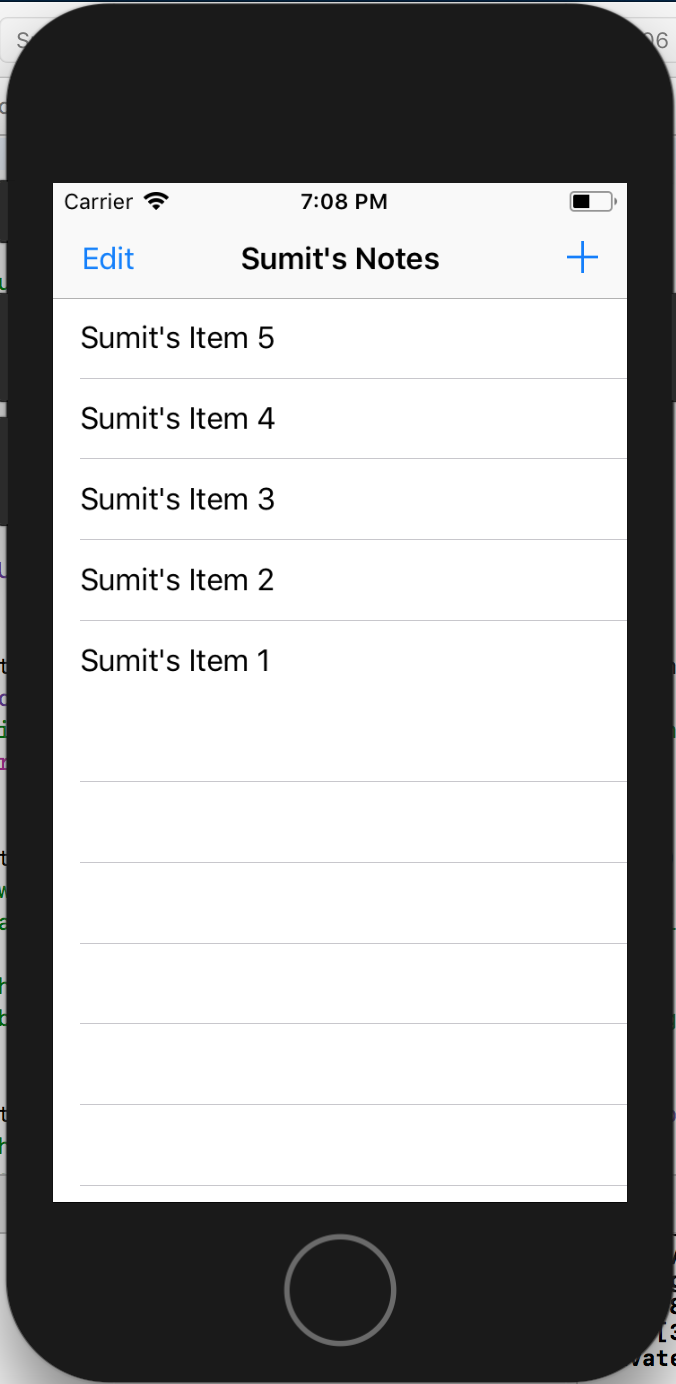Tap the Edit button
This screenshot has width=676, height=1384.
tap(108, 259)
